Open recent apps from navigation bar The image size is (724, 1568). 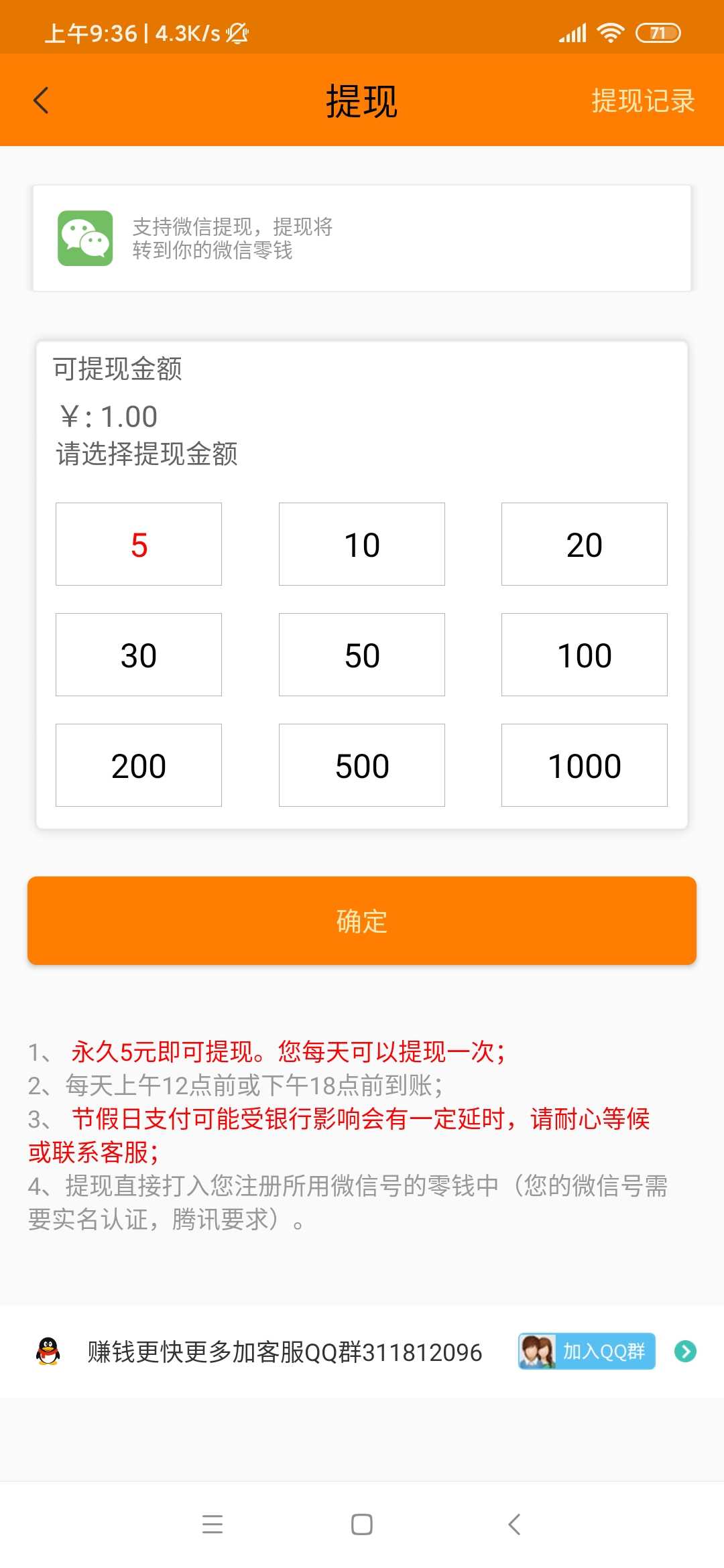(213, 1524)
